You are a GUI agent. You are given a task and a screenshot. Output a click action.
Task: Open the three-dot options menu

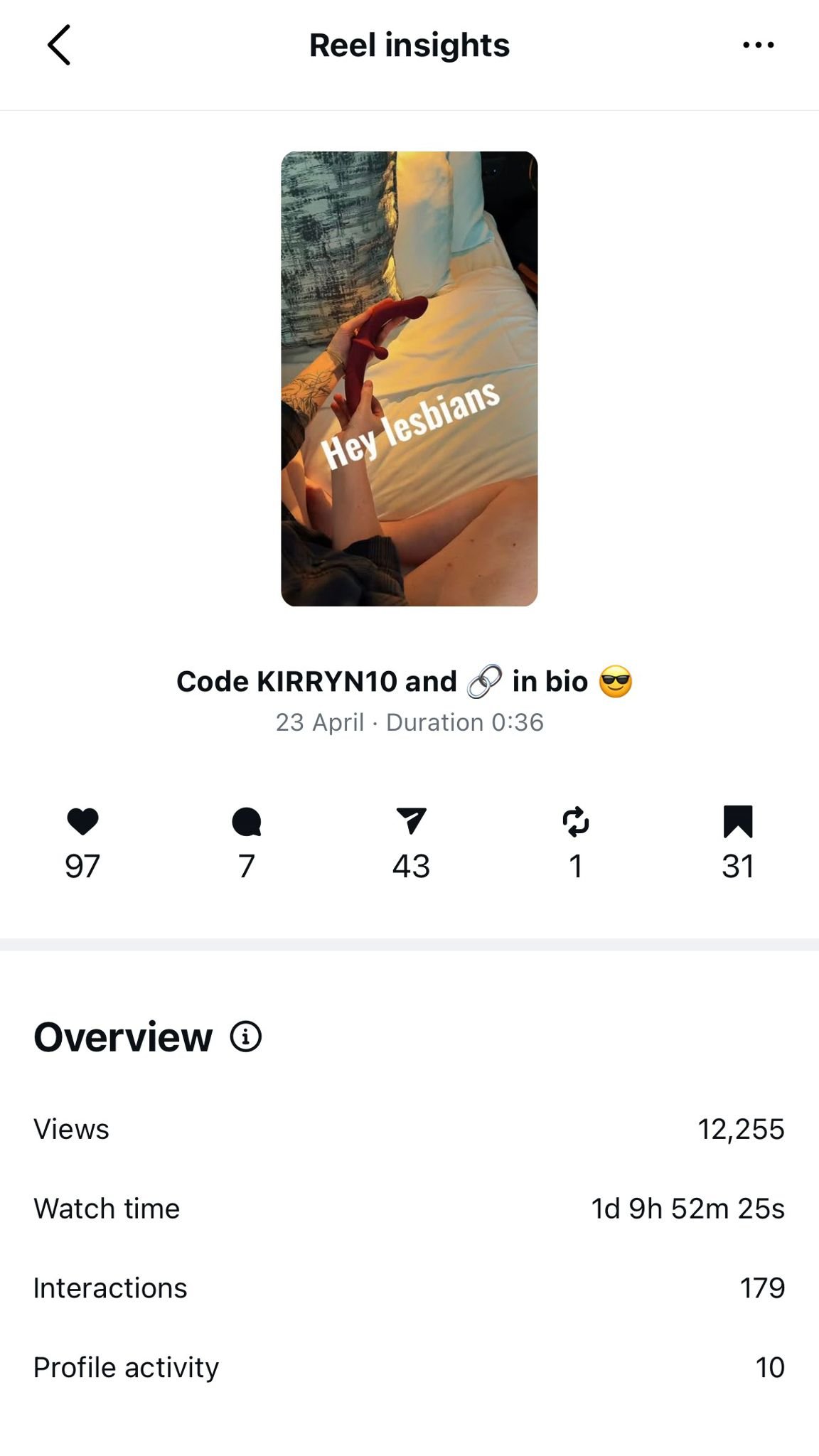click(758, 45)
